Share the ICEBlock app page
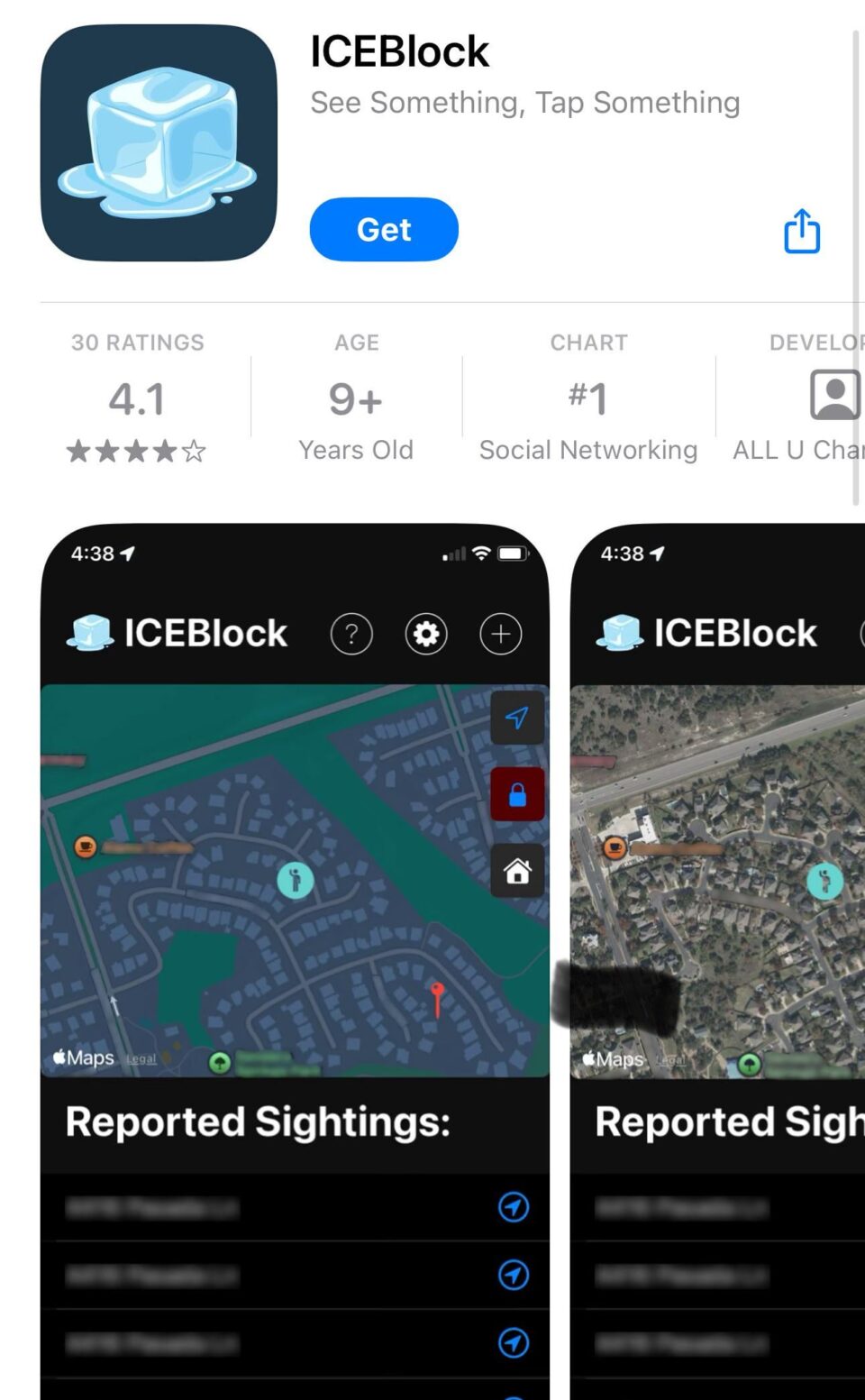The width and height of the screenshot is (865, 1400). (x=801, y=232)
